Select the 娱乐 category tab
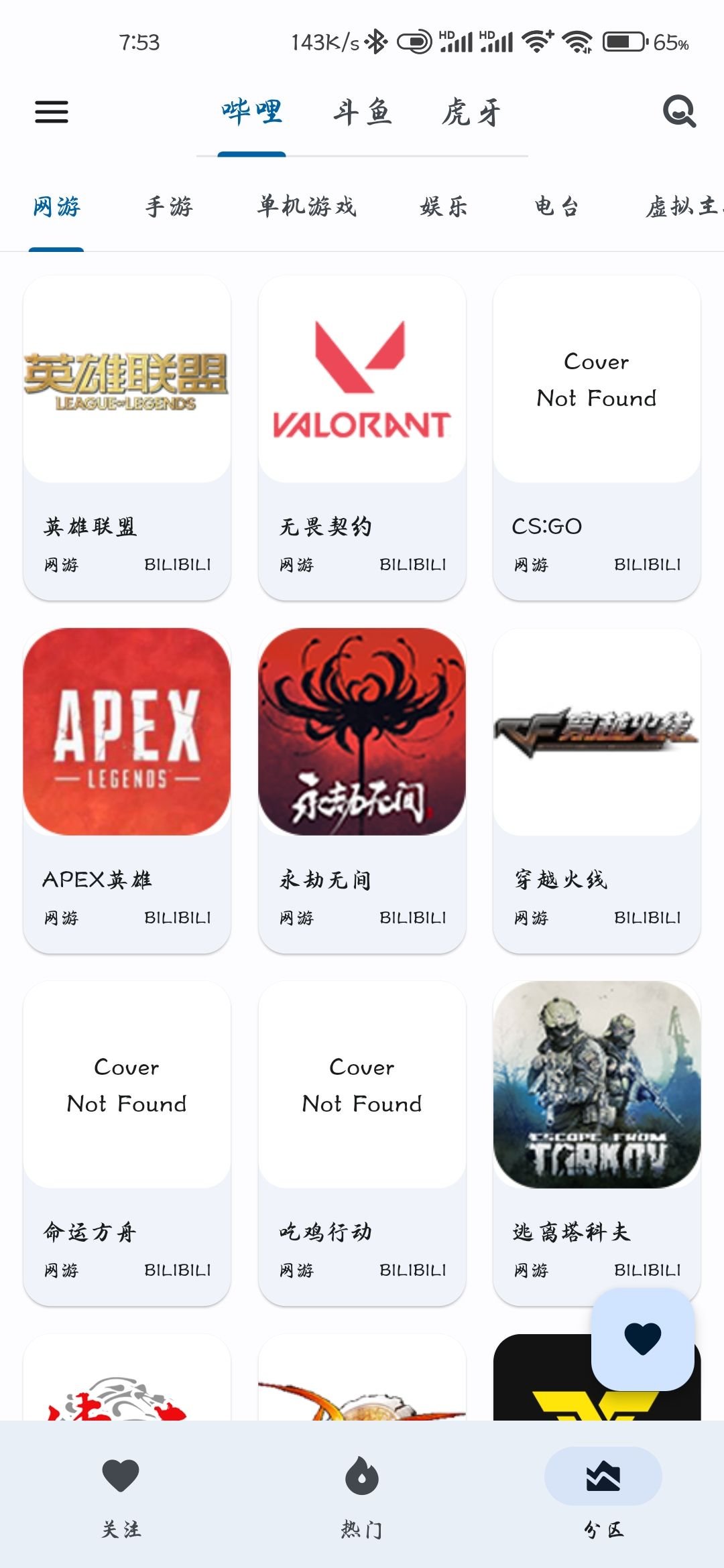Screen dimensions: 724x1568 pos(444,206)
